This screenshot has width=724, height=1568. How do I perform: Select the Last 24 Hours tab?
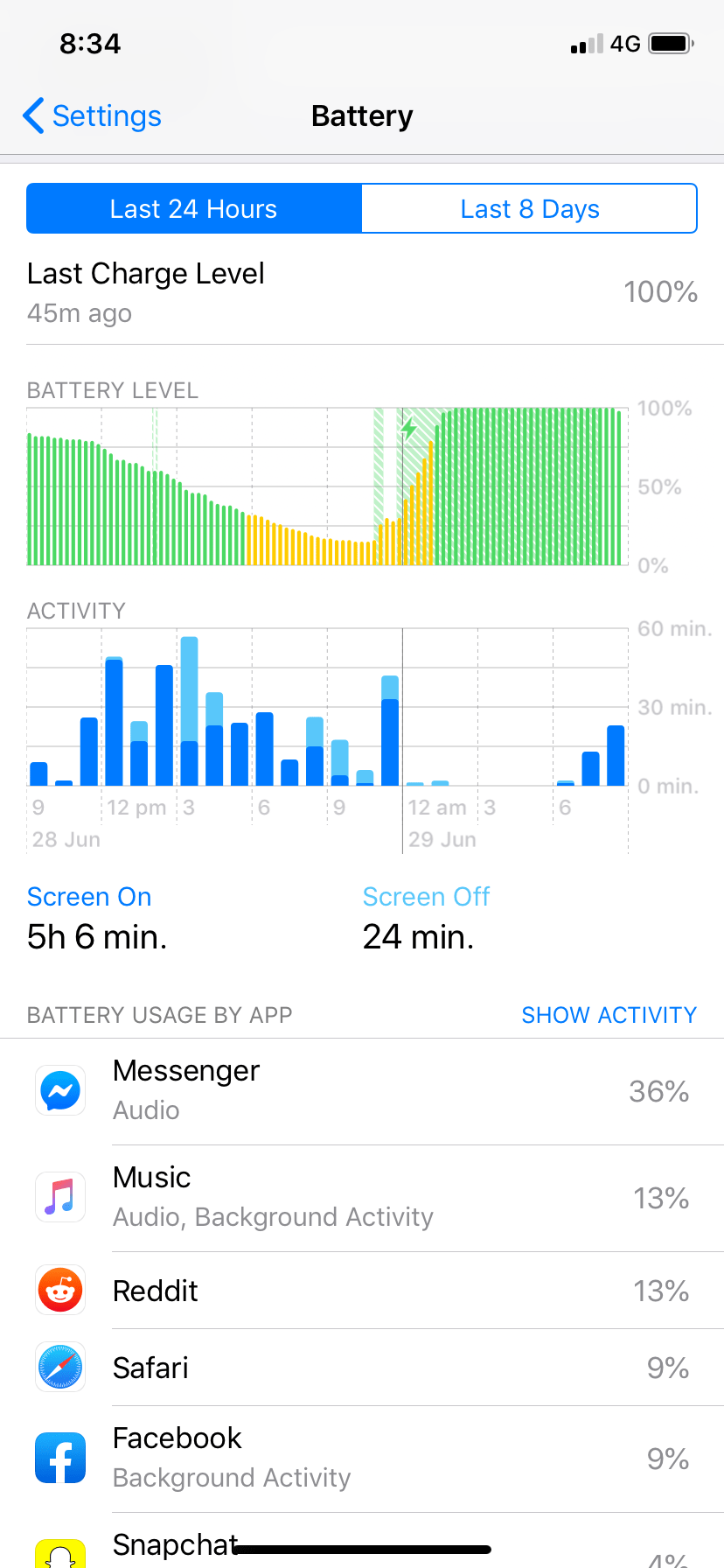tap(193, 208)
